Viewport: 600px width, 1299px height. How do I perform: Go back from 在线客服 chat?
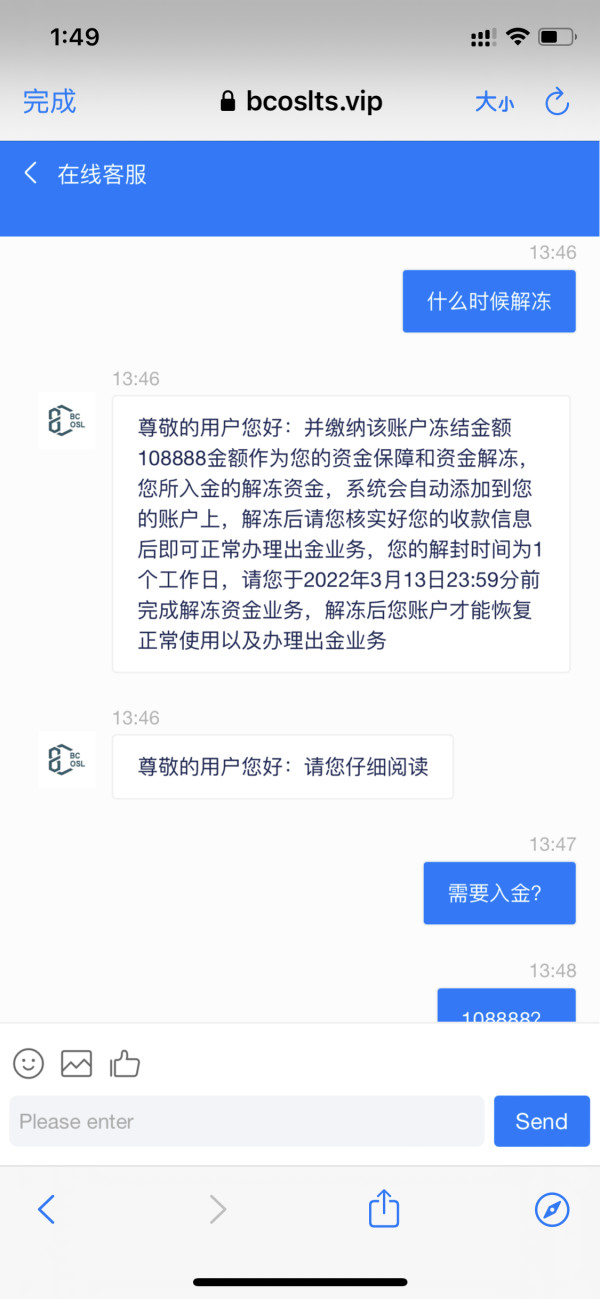point(31,173)
